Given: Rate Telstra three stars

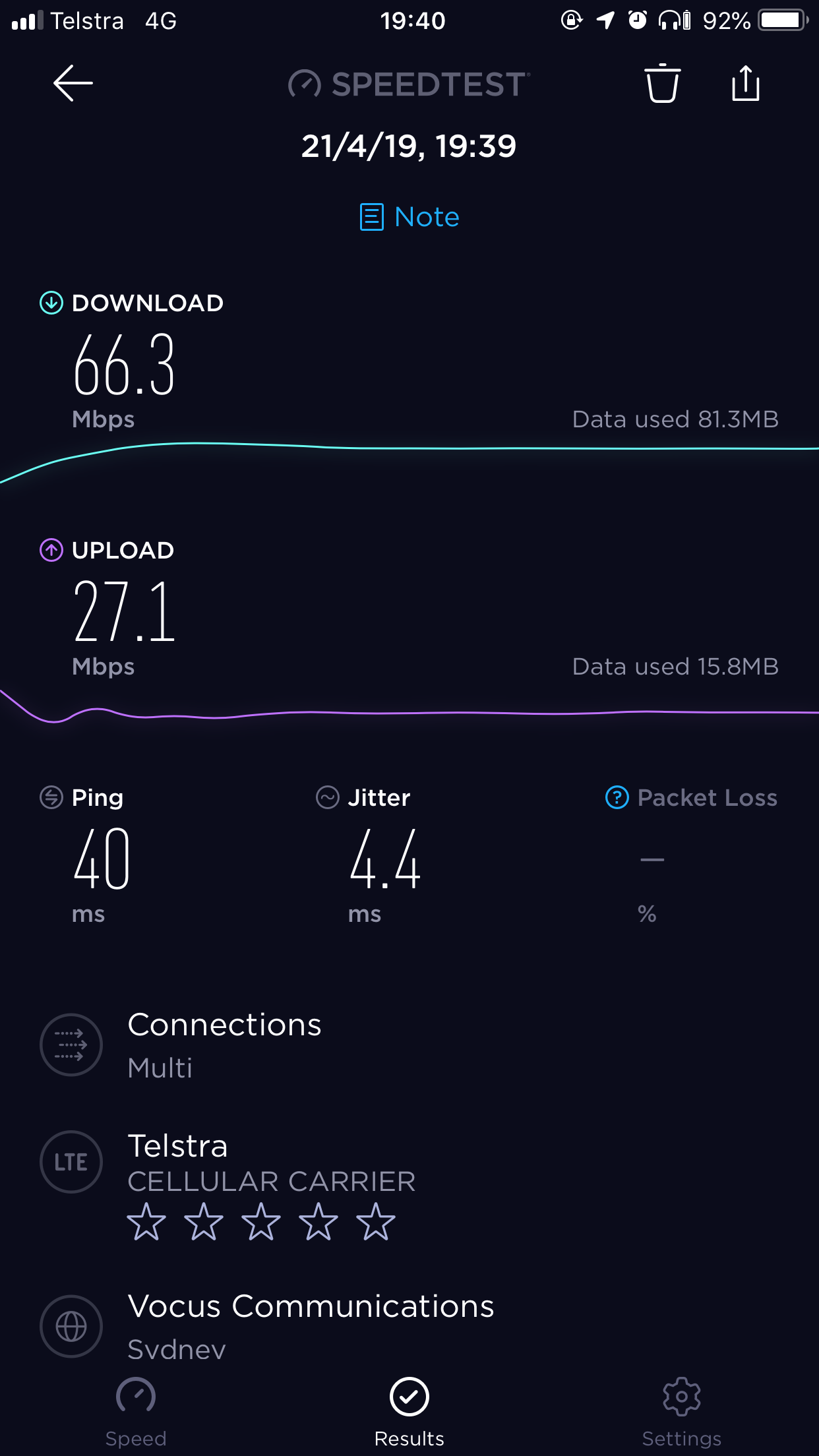Looking at the screenshot, I should pyautogui.click(x=261, y=1221).
